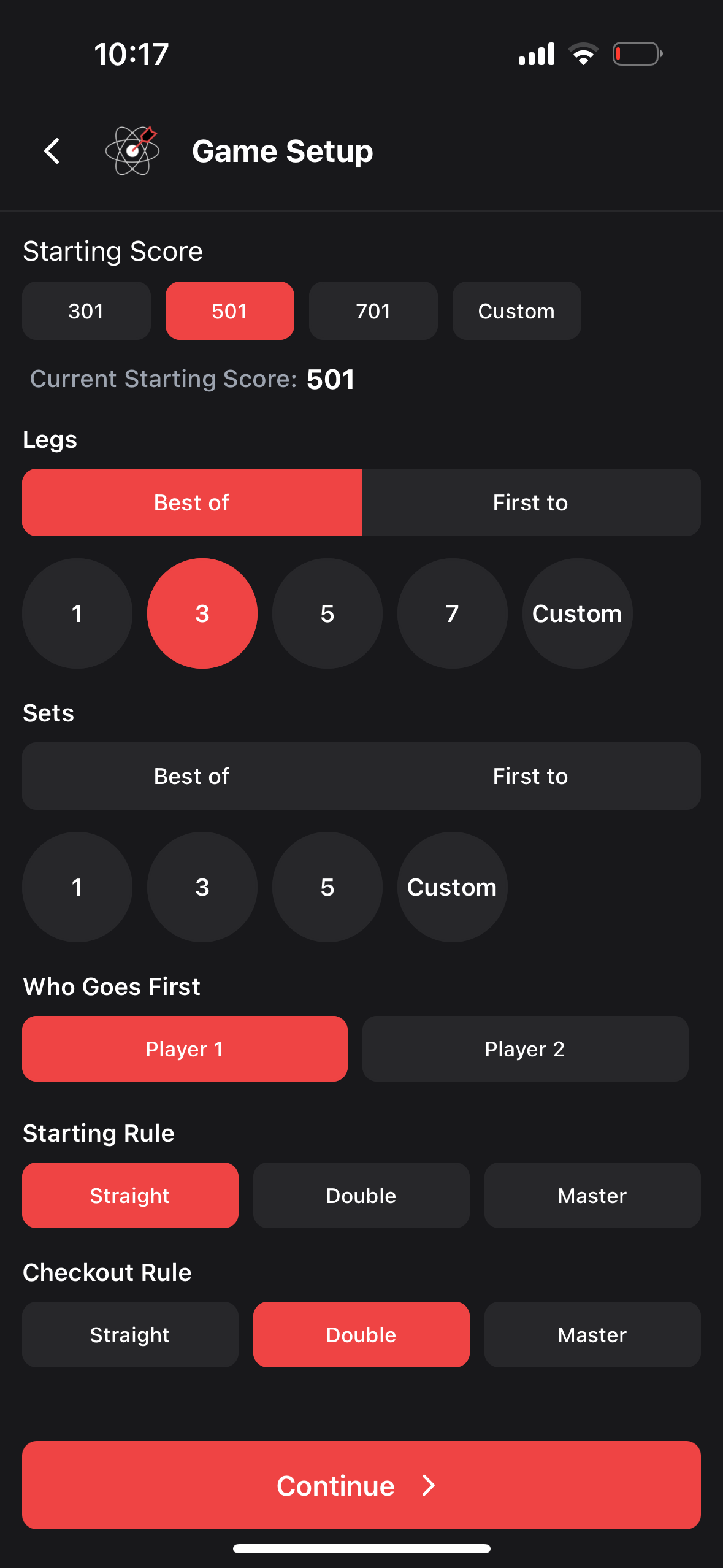Set Checkout Rule to Straight
Screen dimensions: 723x1568
point(130,1335)
